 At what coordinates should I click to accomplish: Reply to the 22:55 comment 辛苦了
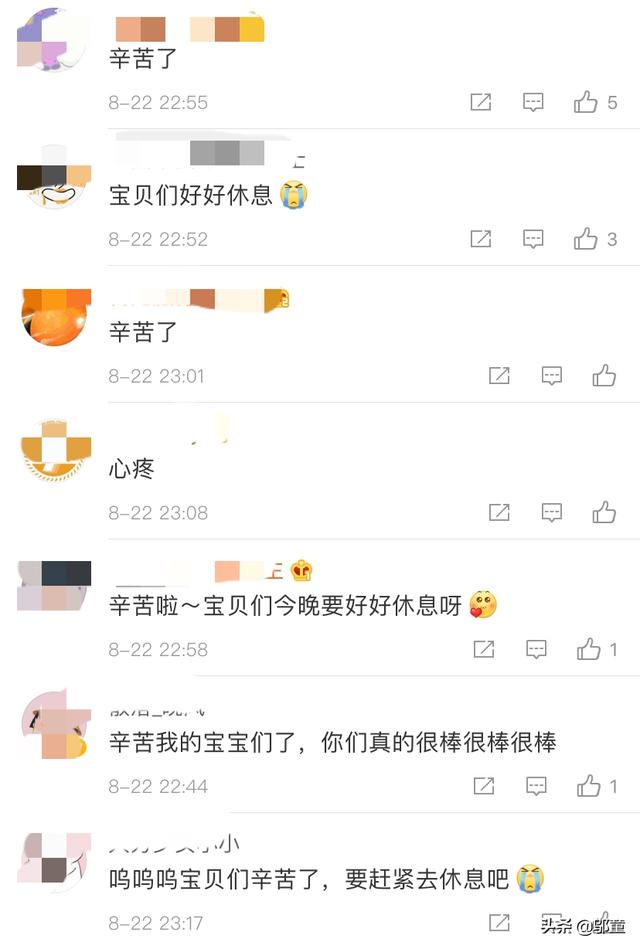tap(534, 102)
